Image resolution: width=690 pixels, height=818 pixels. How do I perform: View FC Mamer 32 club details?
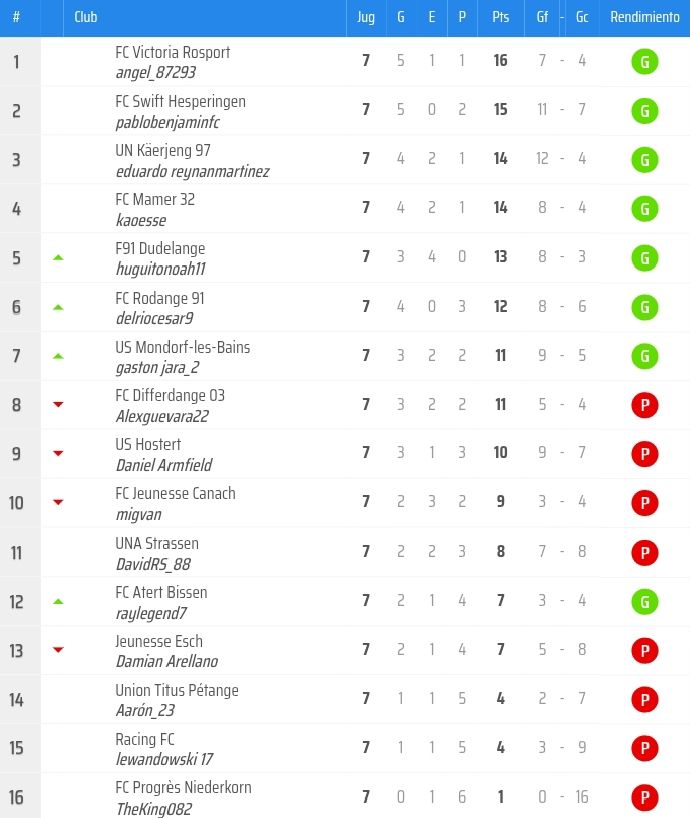pyautogui.click(x=155, y=199)
